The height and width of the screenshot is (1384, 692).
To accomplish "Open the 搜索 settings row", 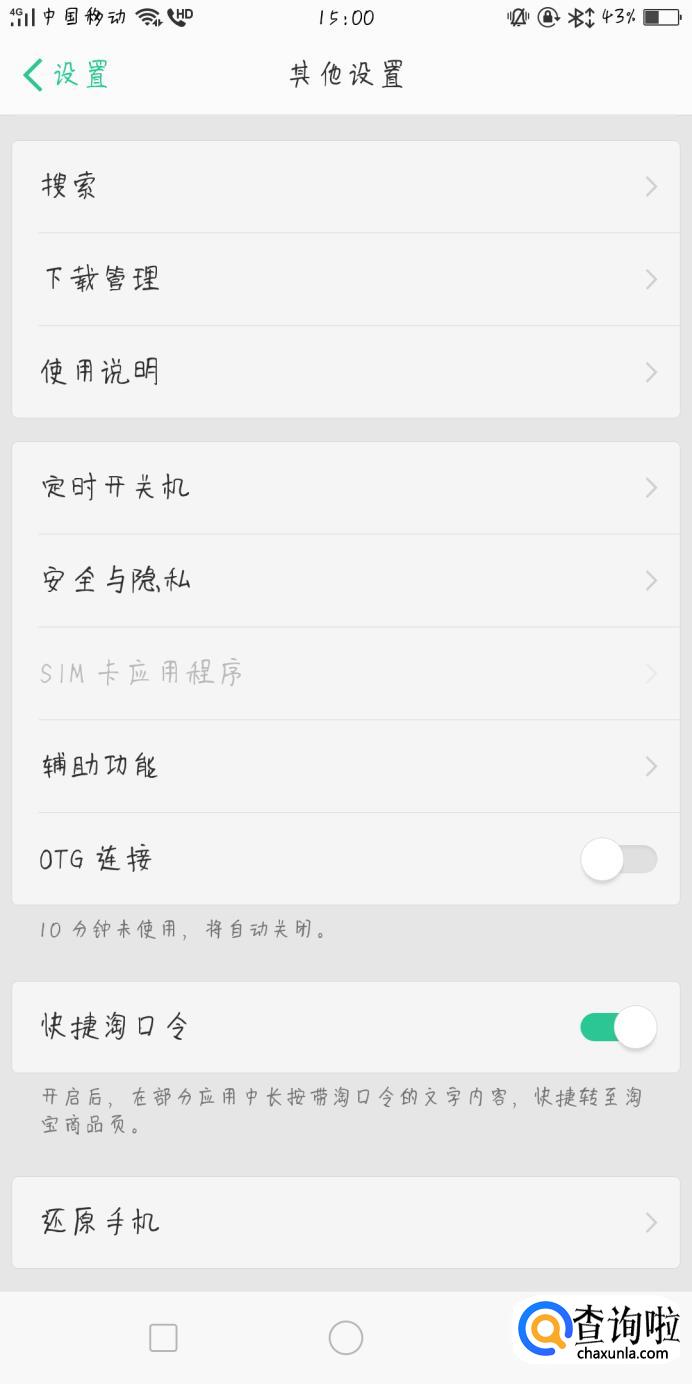I will 346,186.
